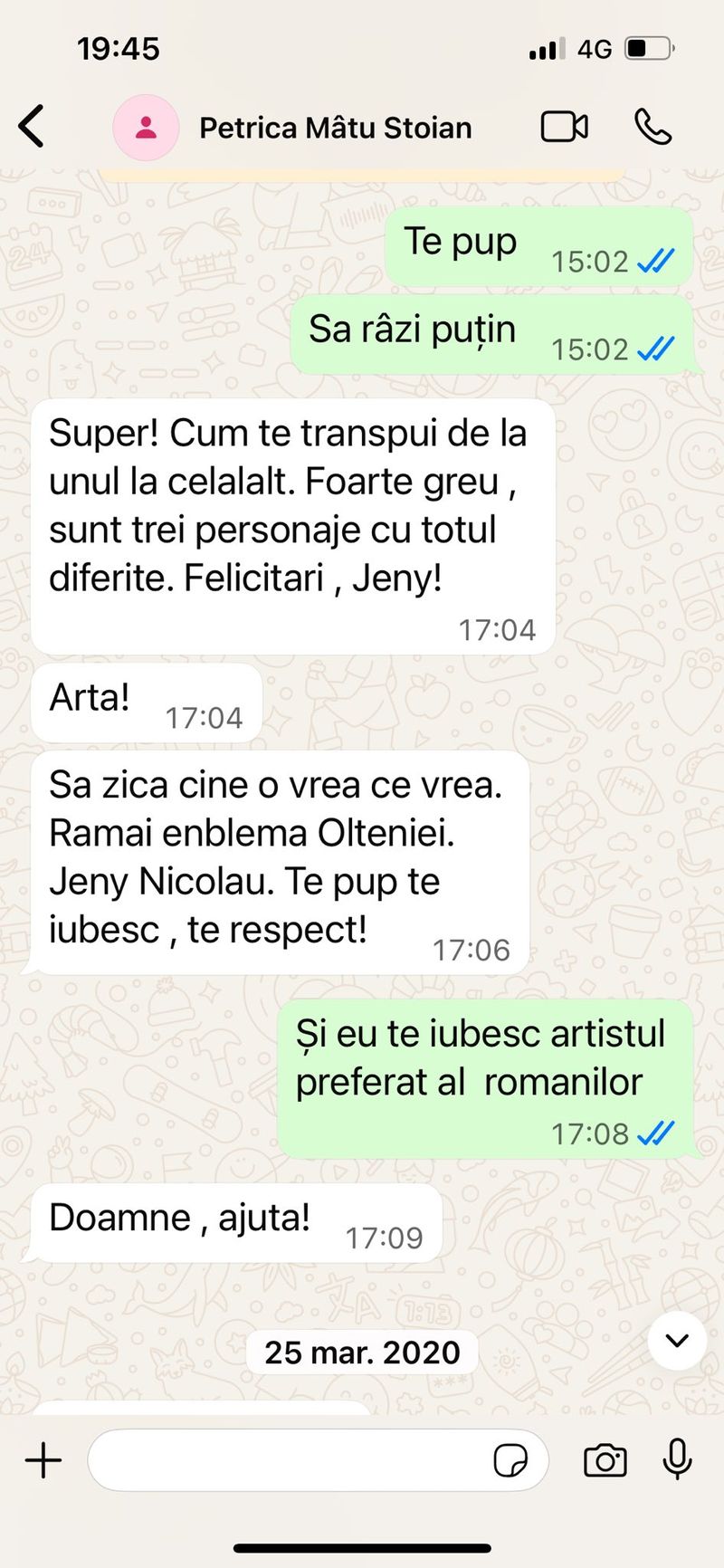Image resolution: width=724 pixels, height=1568 pixels.
Task: Tap Petrica's profile picture avatar
Action: coord(146,128)
